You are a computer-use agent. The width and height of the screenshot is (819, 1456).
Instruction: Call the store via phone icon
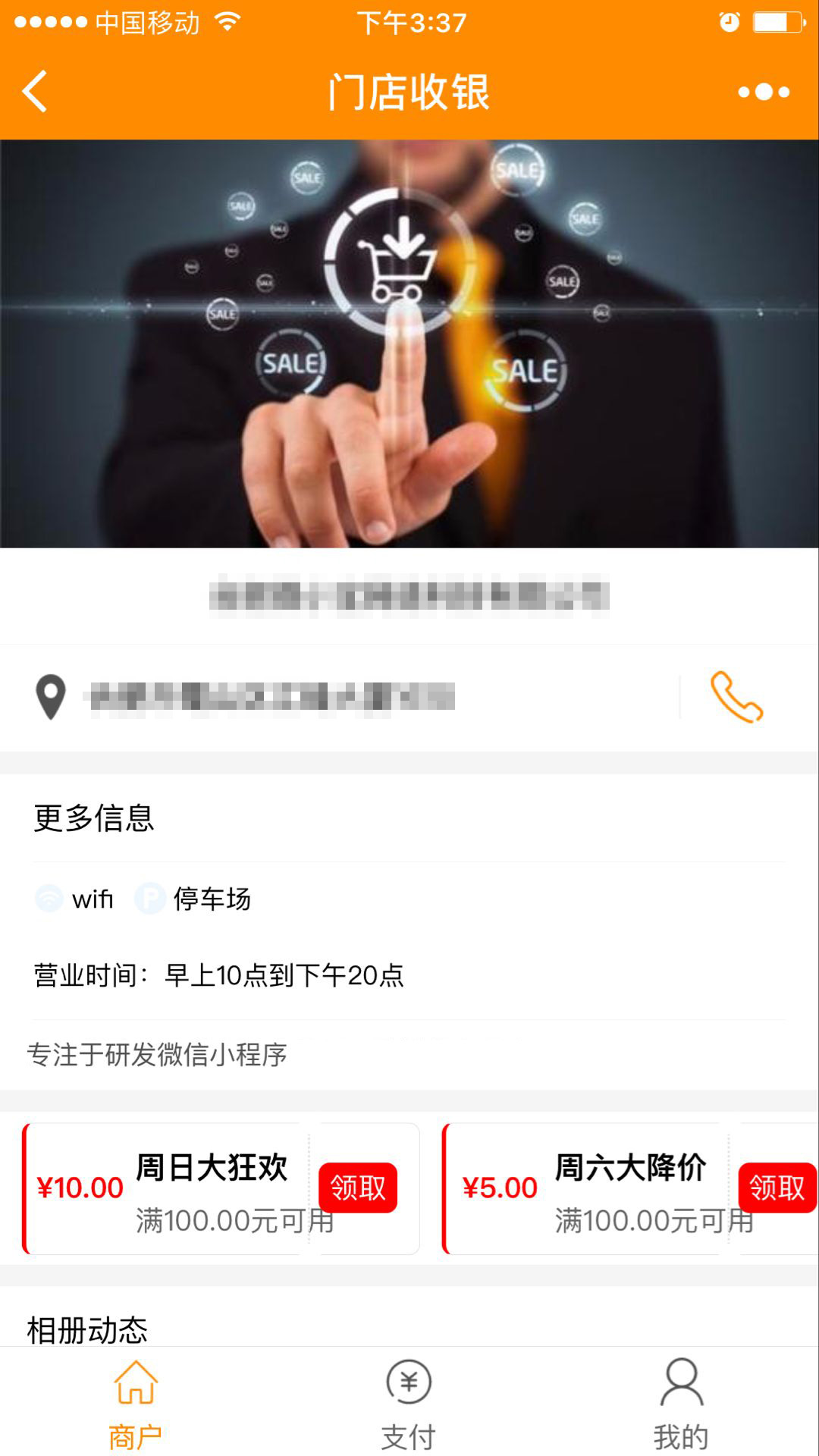pyautogui.click(x=736, y=697)
